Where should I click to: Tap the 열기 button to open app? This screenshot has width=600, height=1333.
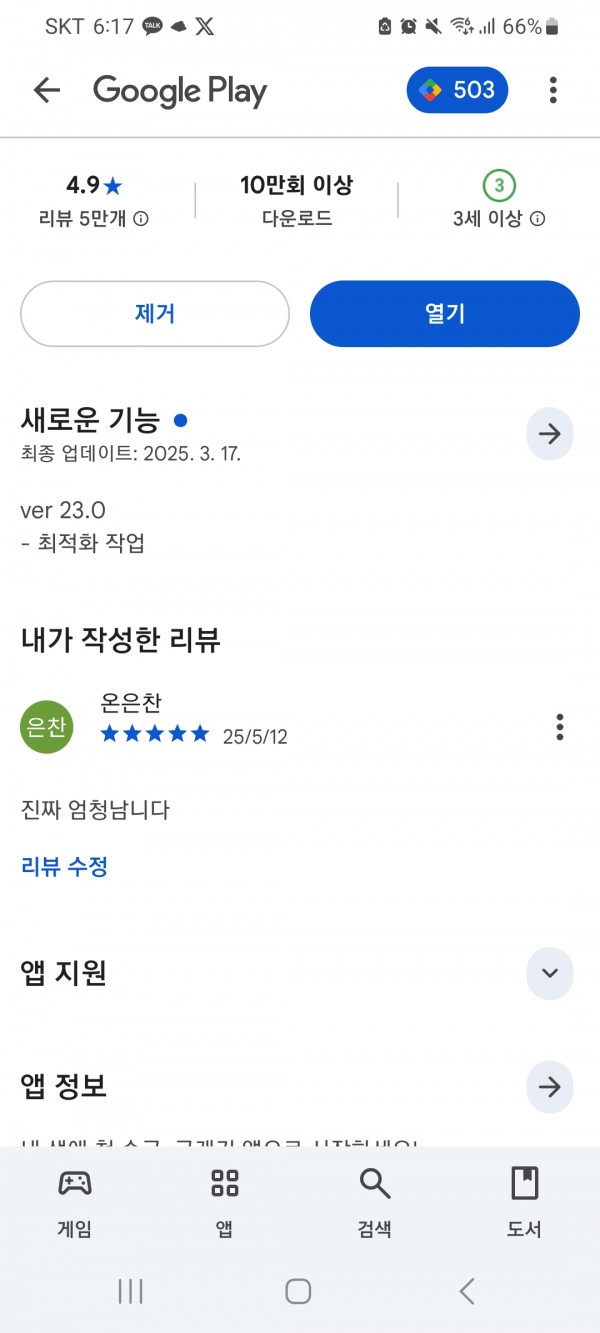[445, 314]
